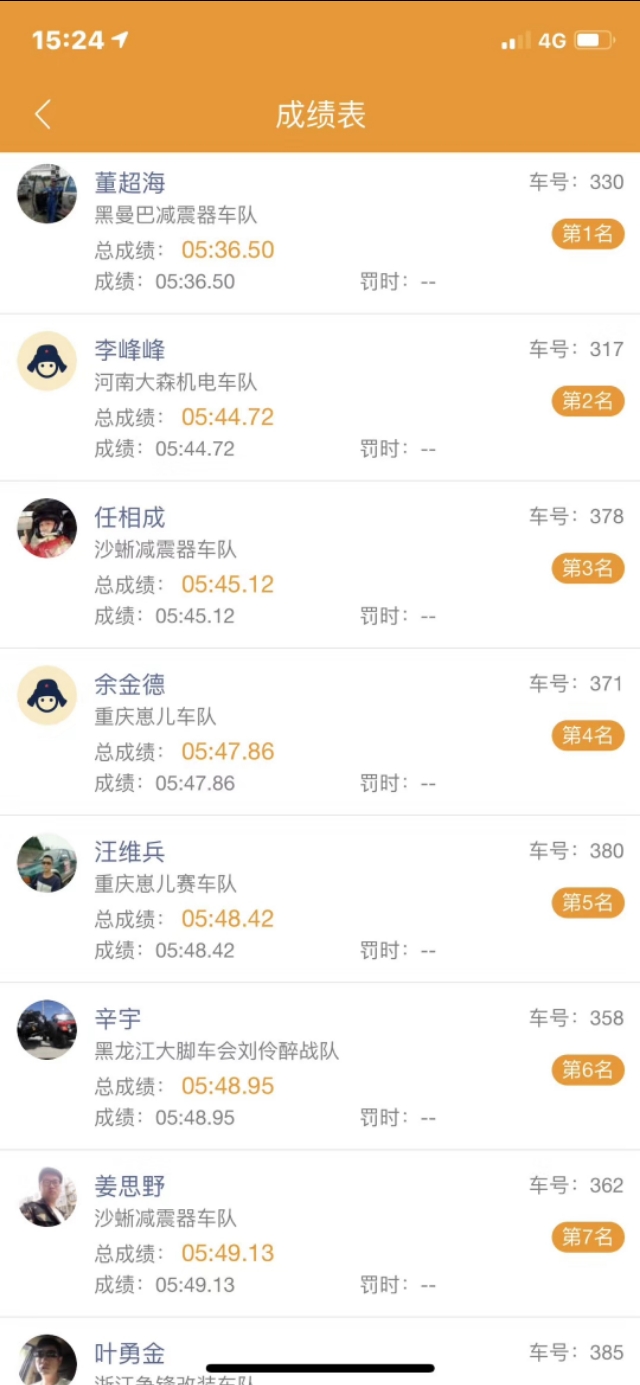The width and height of the screenshot is (640, 1385).
Task: Open 汪维兵's result entry
Action: point(320,899)
